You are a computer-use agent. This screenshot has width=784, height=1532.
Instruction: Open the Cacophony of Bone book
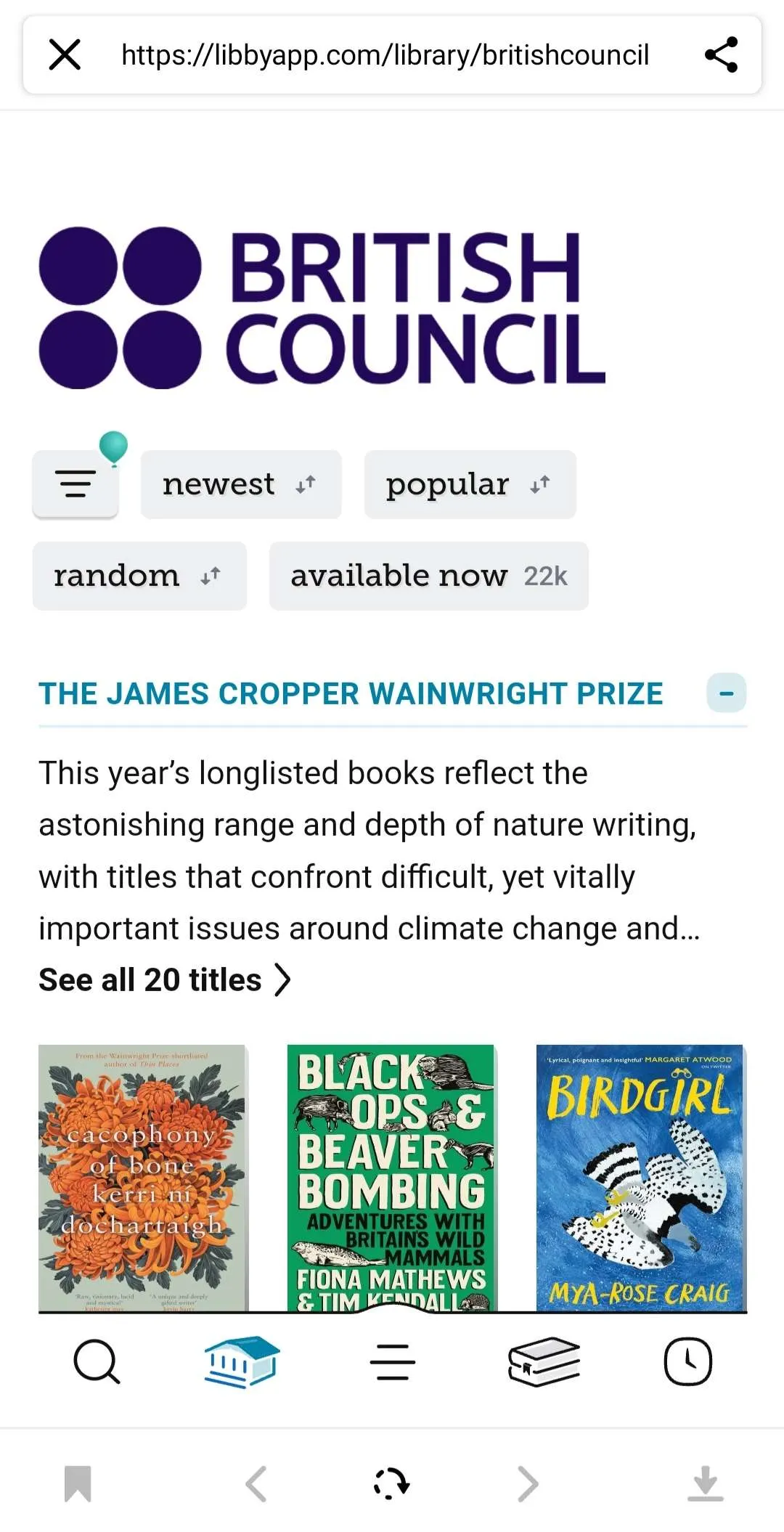tap(142, 1178)
